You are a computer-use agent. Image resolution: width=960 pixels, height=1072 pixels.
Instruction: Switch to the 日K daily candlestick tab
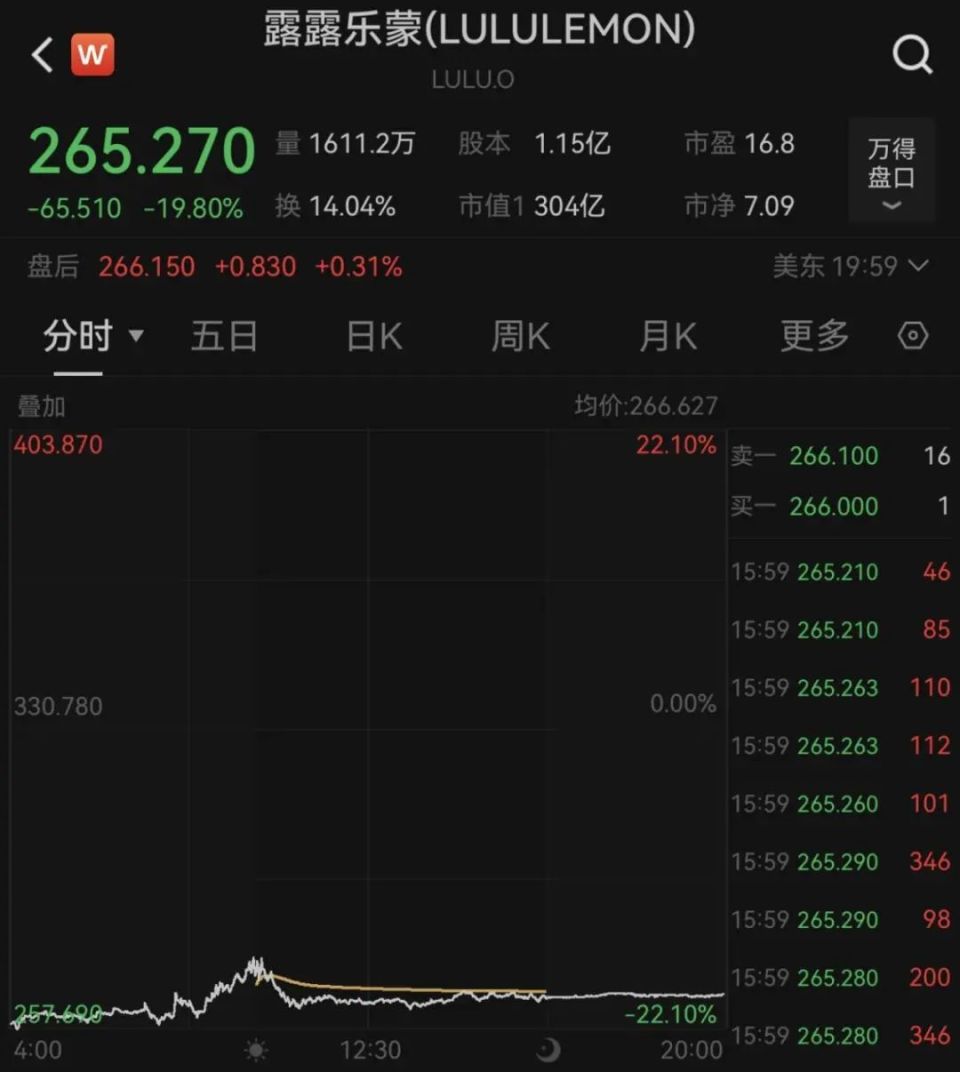point(372,337)
